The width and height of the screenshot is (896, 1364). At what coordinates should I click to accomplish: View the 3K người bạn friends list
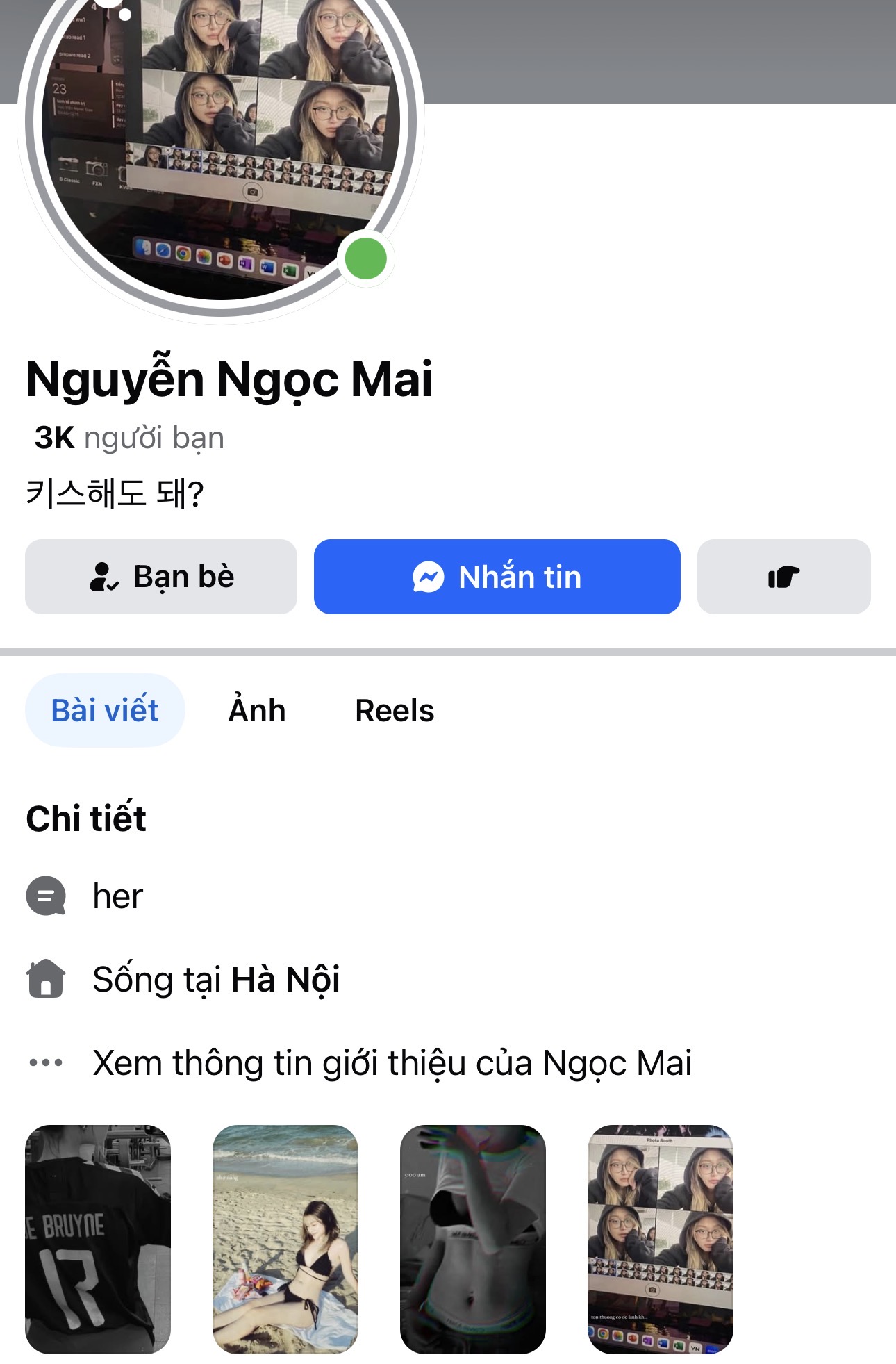click(x=129, y=438)
